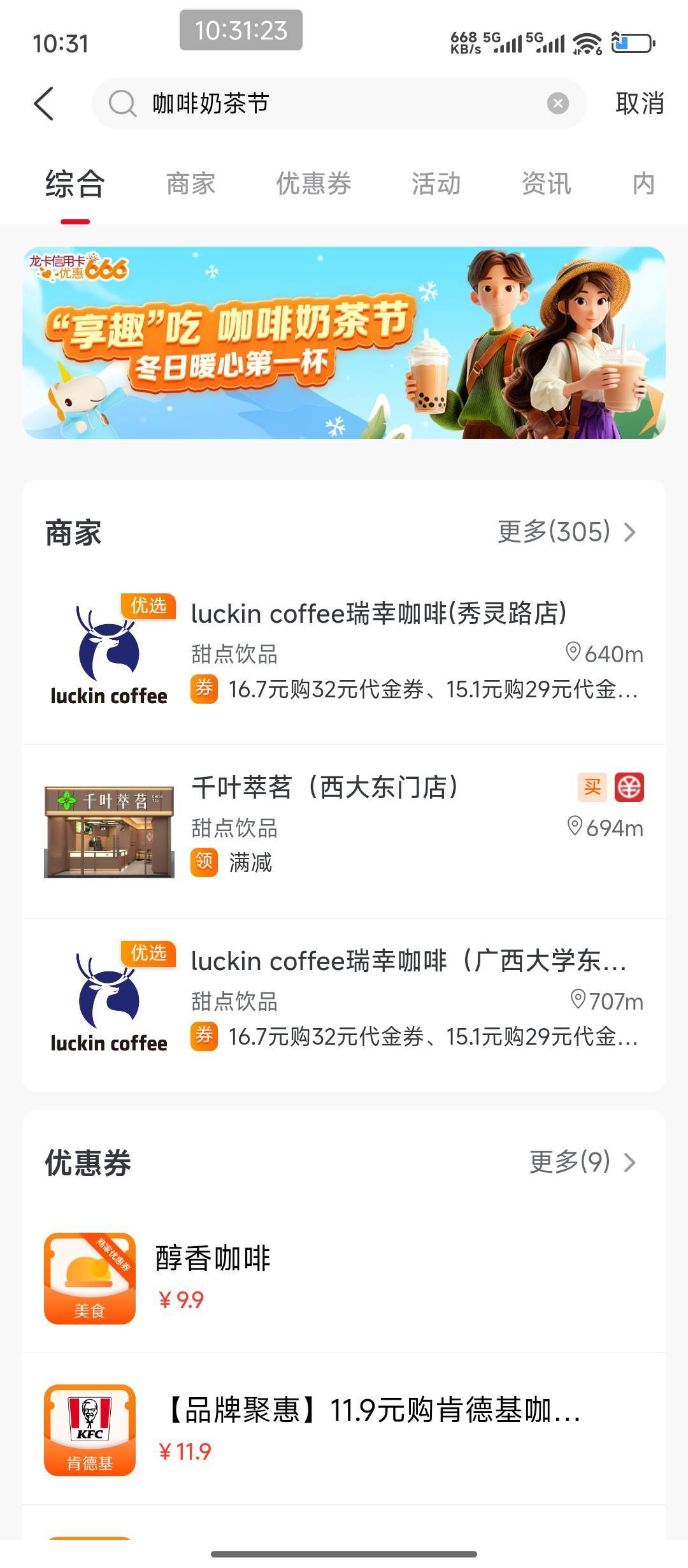View more merchants via 更多(305)
Screen dimensions: 688x1568
pos(566,532)
